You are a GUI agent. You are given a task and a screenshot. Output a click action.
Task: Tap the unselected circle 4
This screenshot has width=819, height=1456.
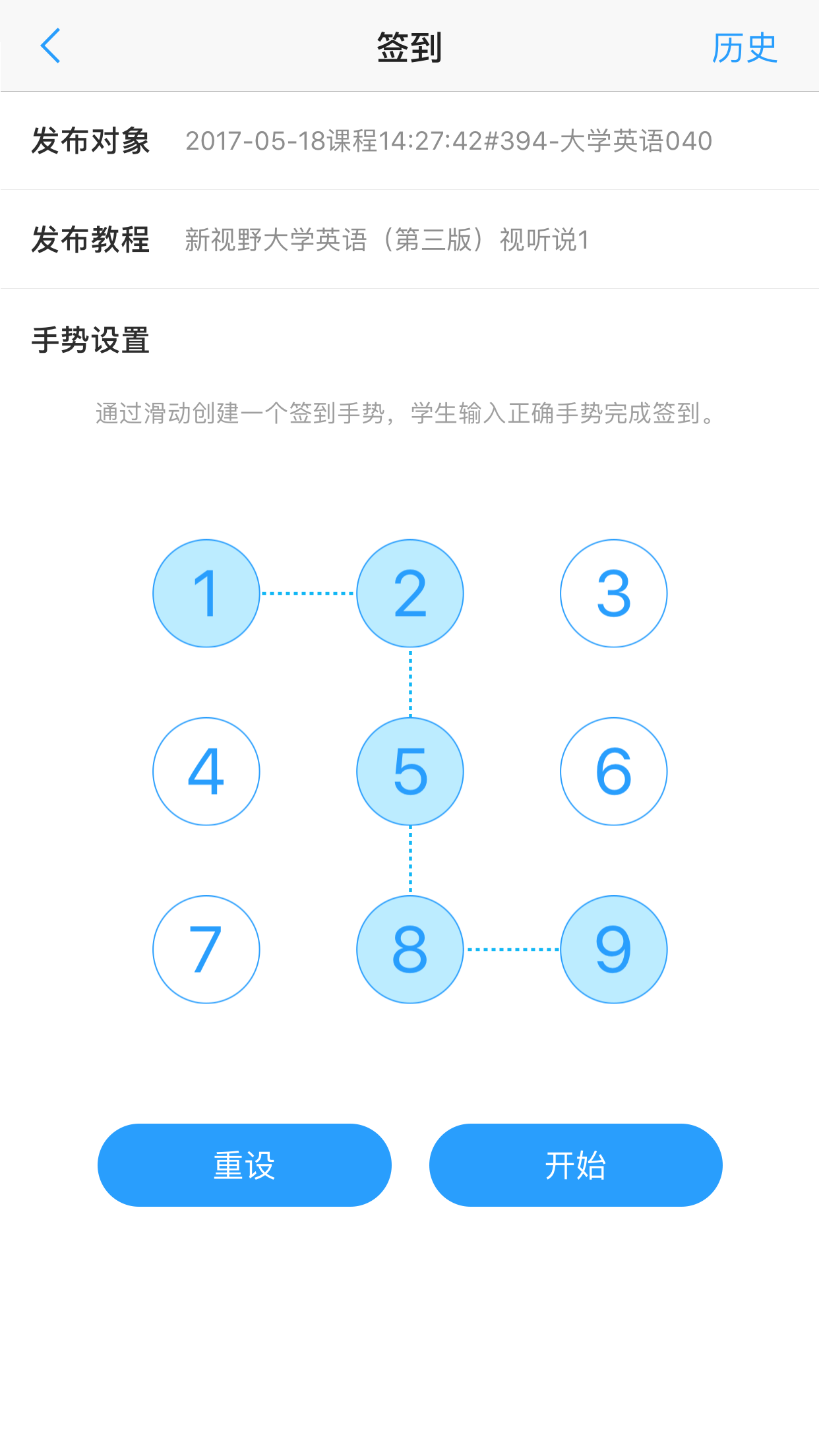[x=206, y=772]
